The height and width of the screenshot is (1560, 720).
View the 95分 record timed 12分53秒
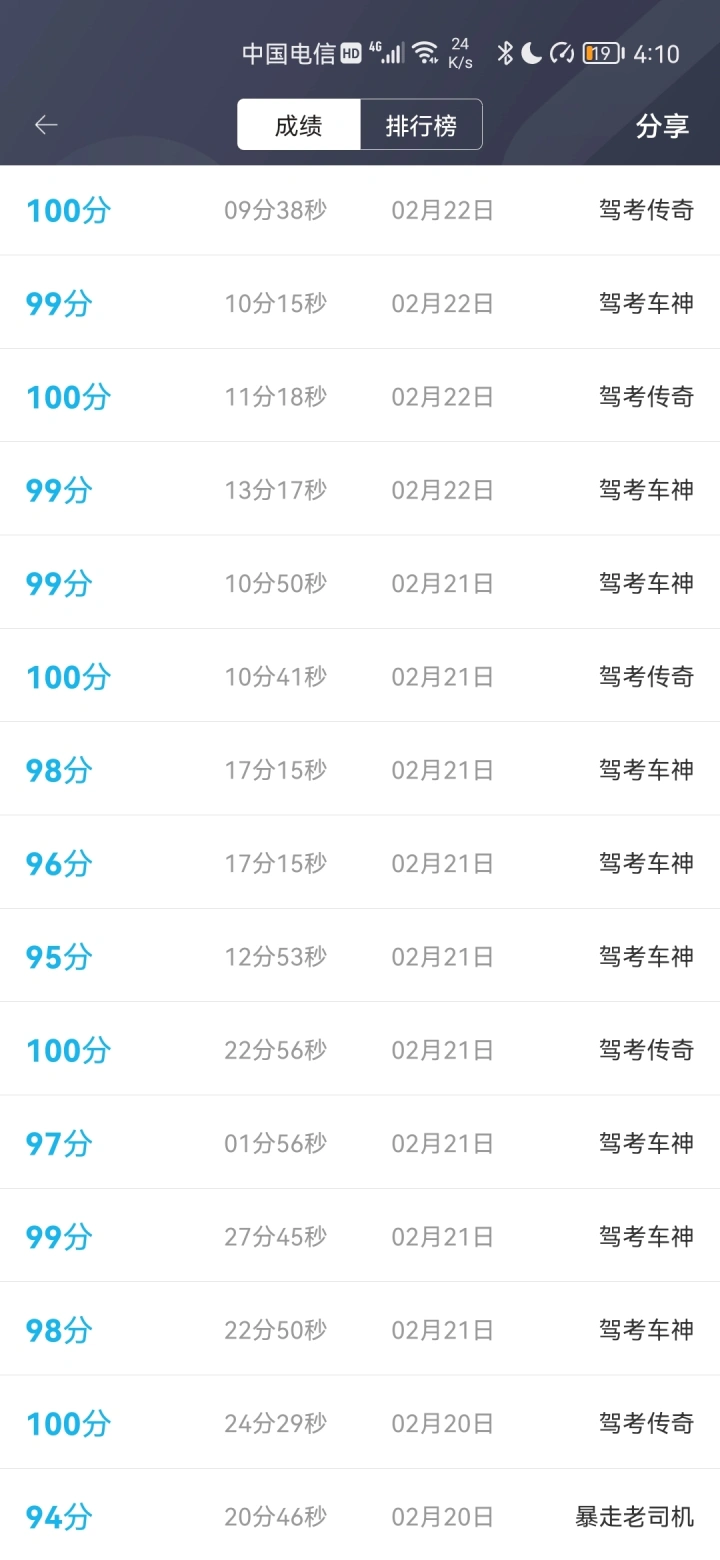point(360,956)
